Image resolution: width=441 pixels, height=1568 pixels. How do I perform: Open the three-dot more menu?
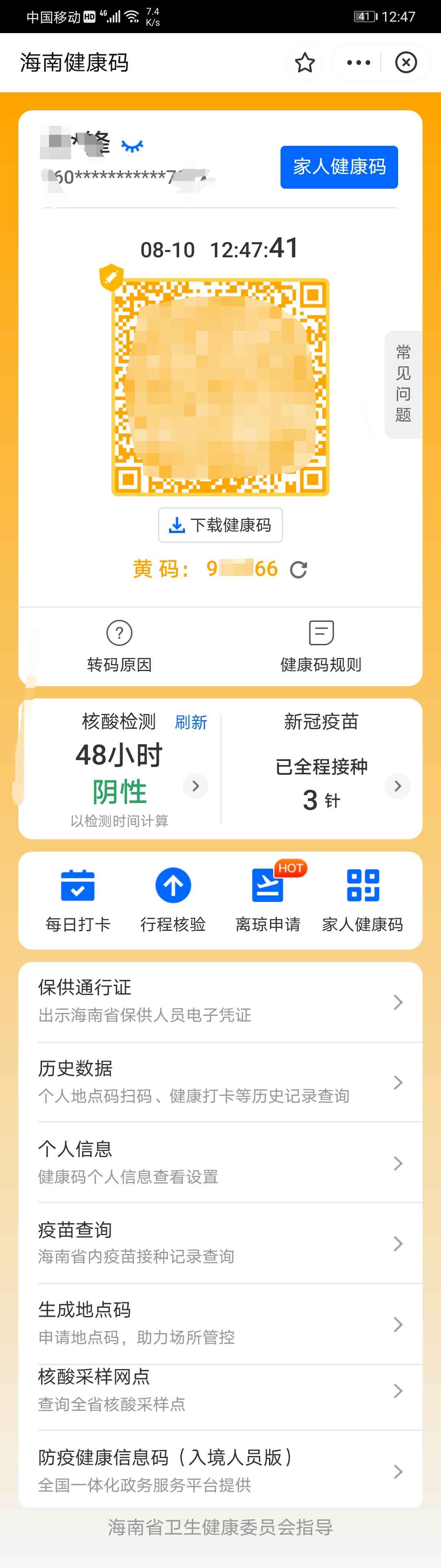pyautogui.click(x=358, y=63)
